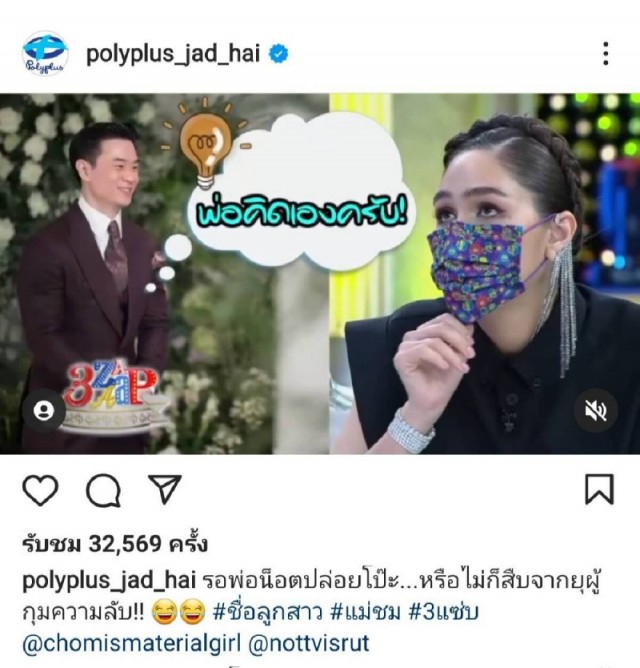Screen dimensions: 640x668
Task: Open the post overflow menu
Action: (605, 53)
